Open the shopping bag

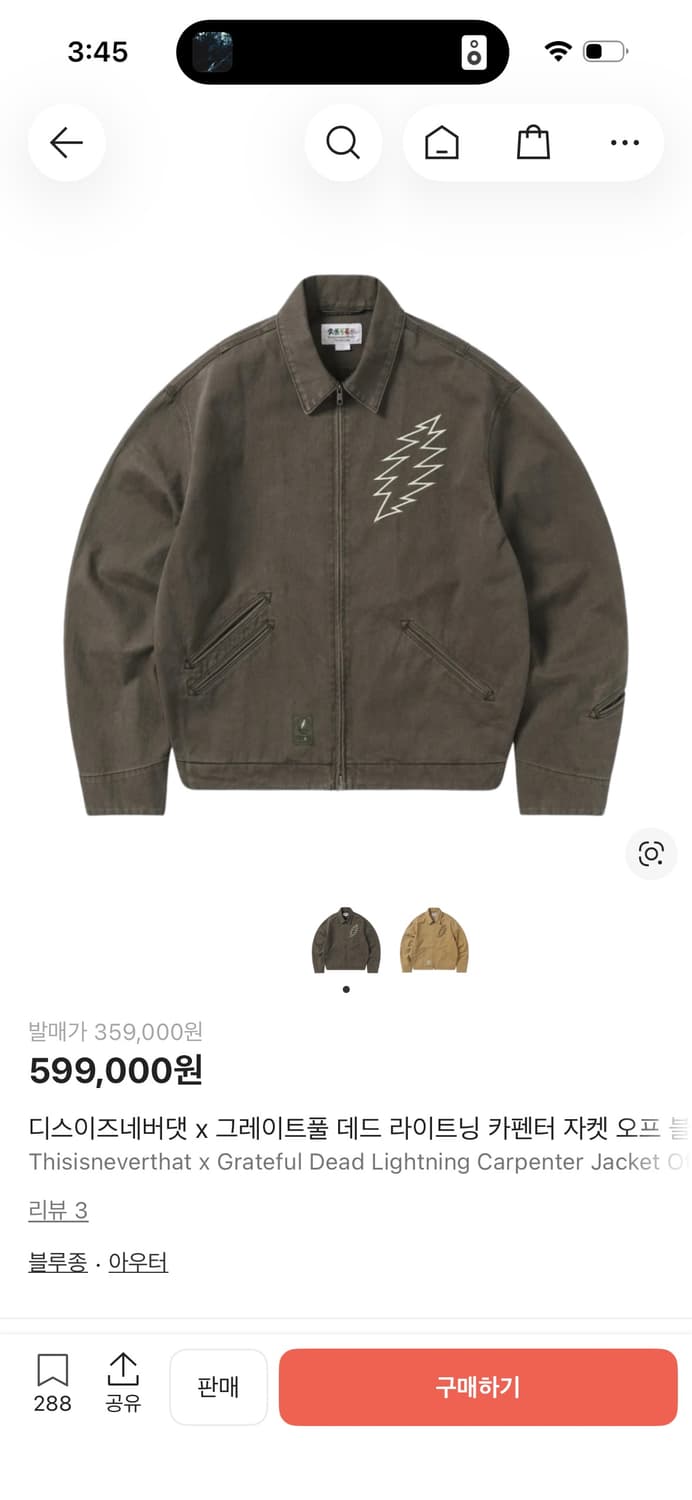pyautogui.click(x=533, y=143)
